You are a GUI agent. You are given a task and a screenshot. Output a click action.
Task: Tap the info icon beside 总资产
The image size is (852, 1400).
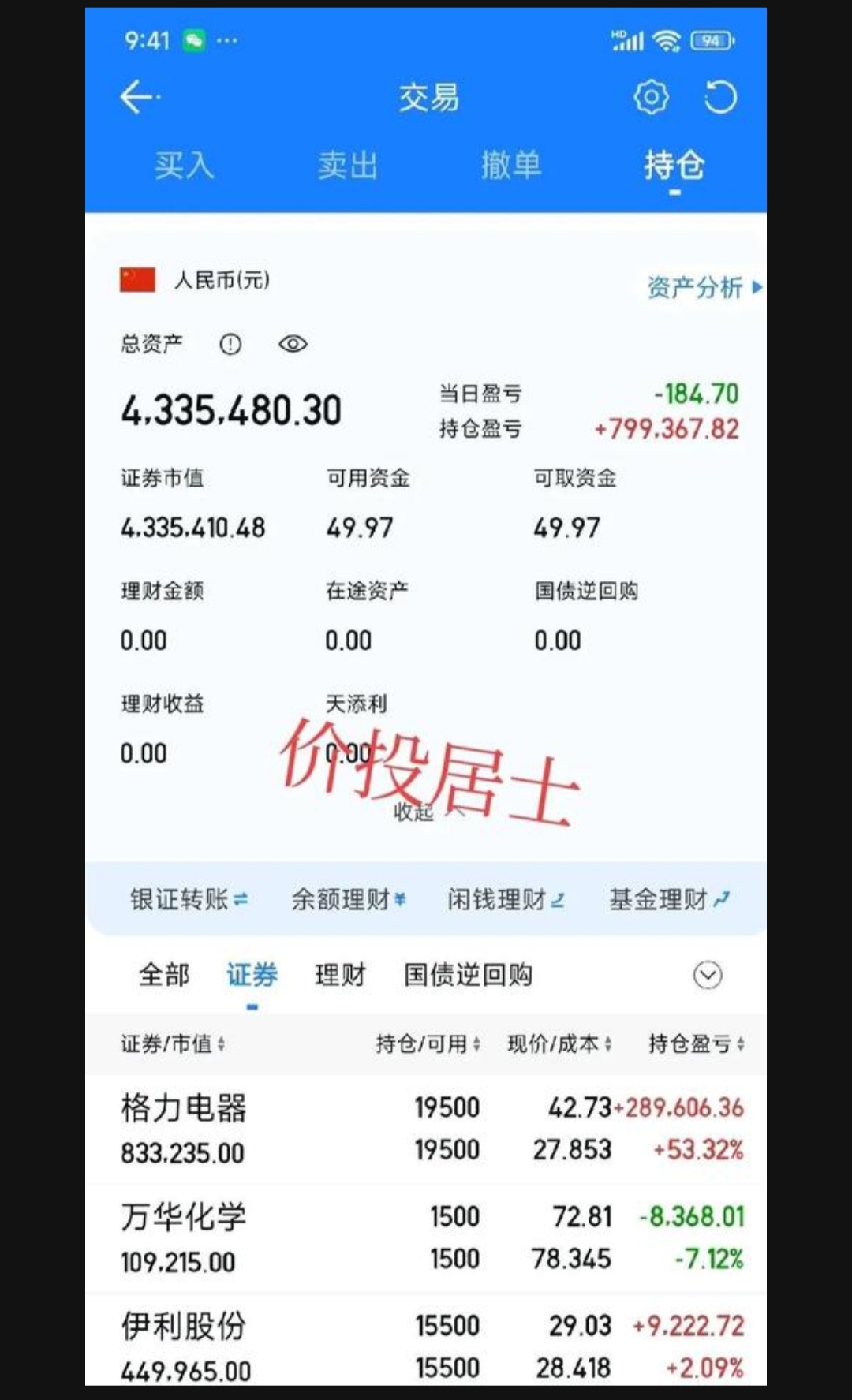[x=230, y=343]
